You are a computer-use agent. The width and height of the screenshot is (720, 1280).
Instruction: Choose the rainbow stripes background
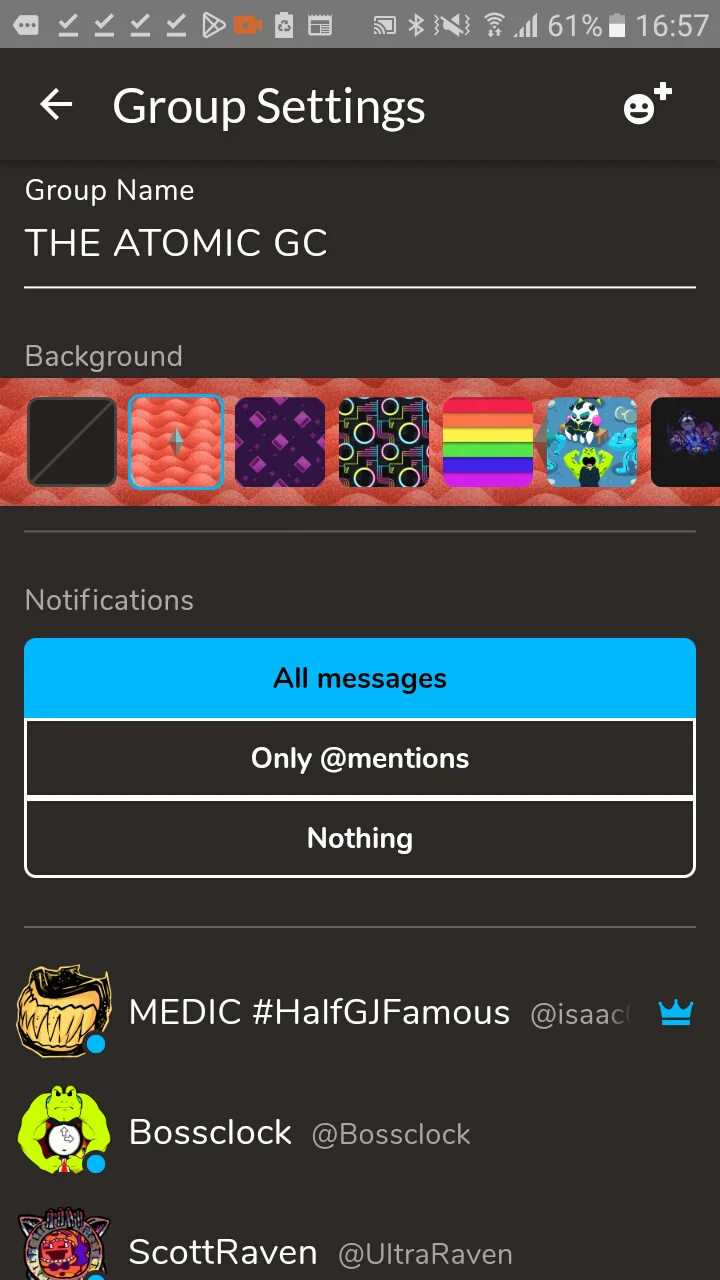[x=488, y=442]
